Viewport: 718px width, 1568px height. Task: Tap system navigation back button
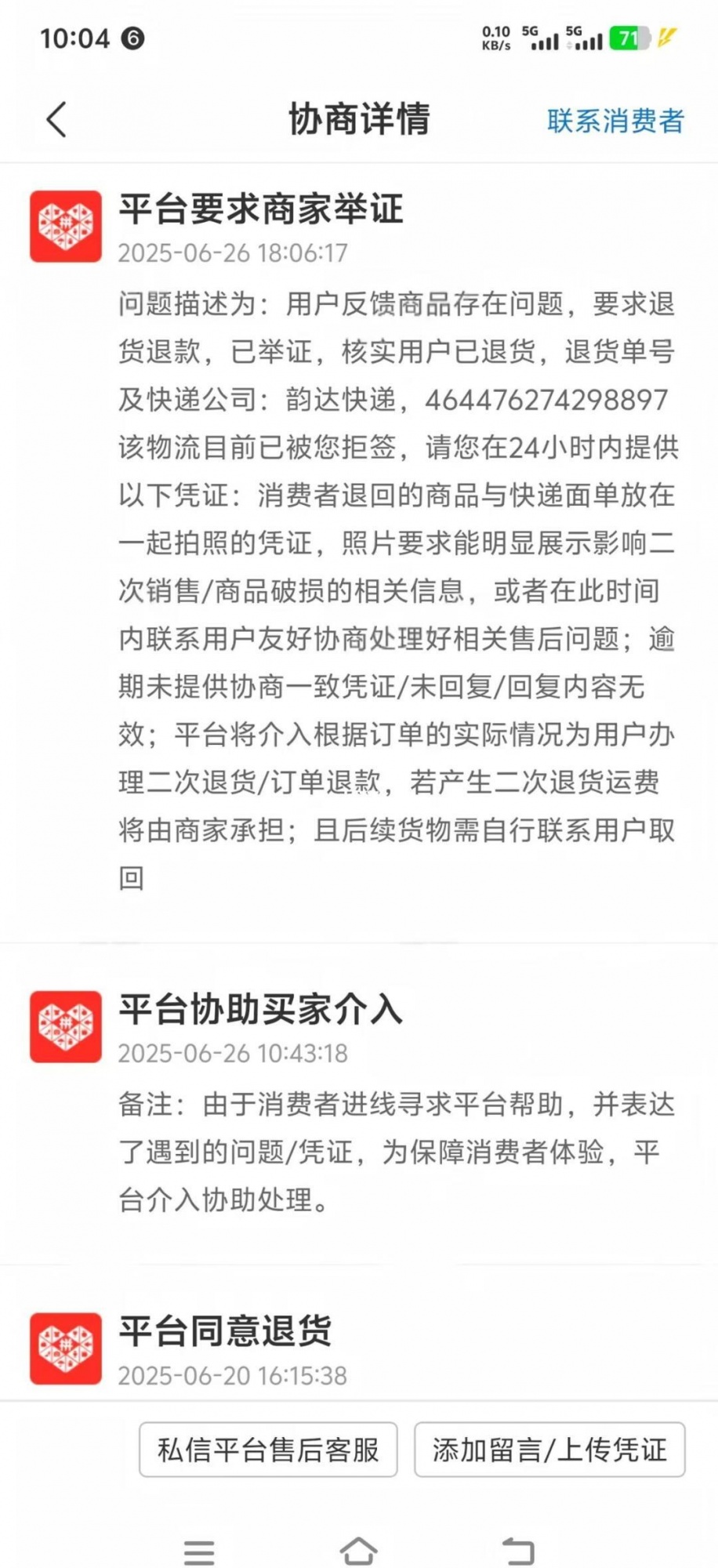click(517, 1551)
